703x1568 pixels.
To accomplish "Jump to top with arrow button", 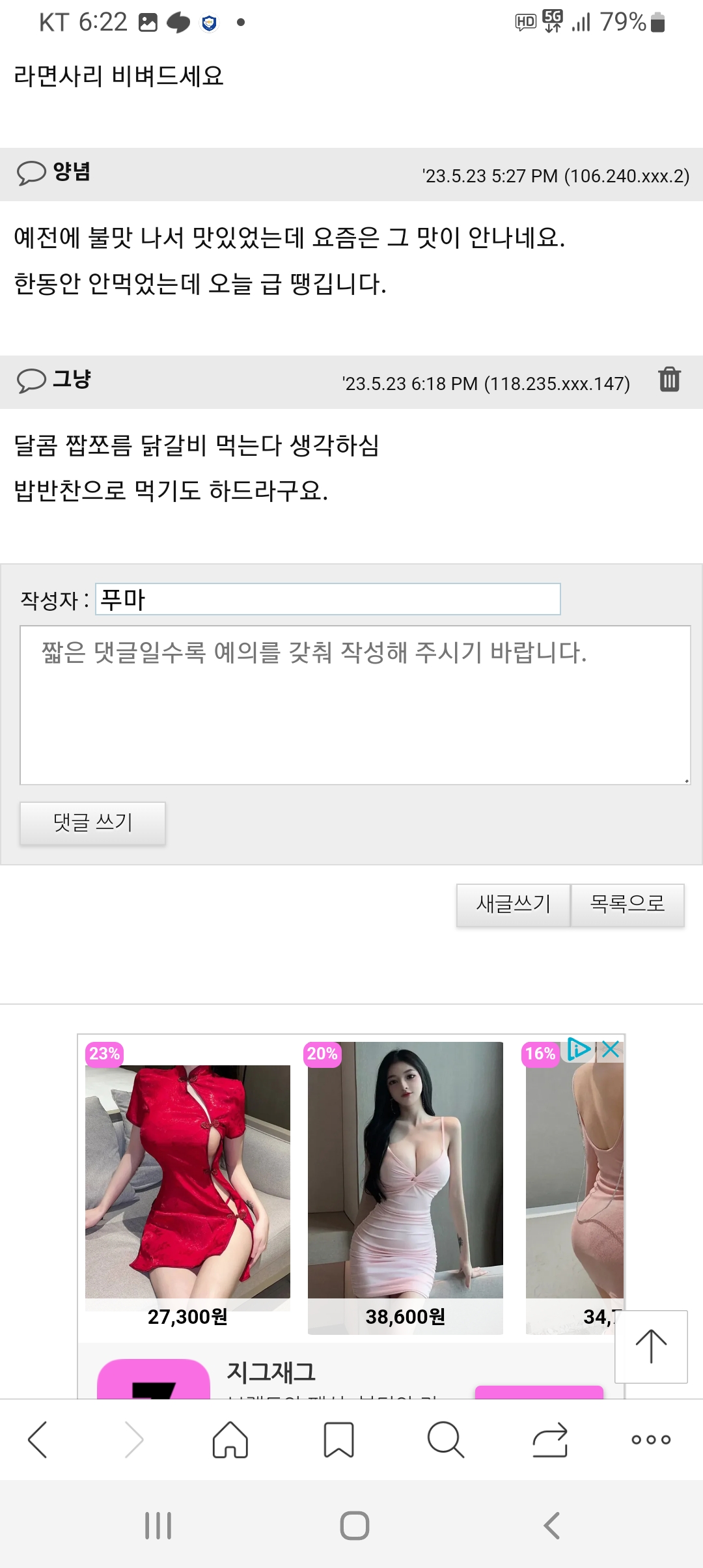I will tap(651, 1347).
